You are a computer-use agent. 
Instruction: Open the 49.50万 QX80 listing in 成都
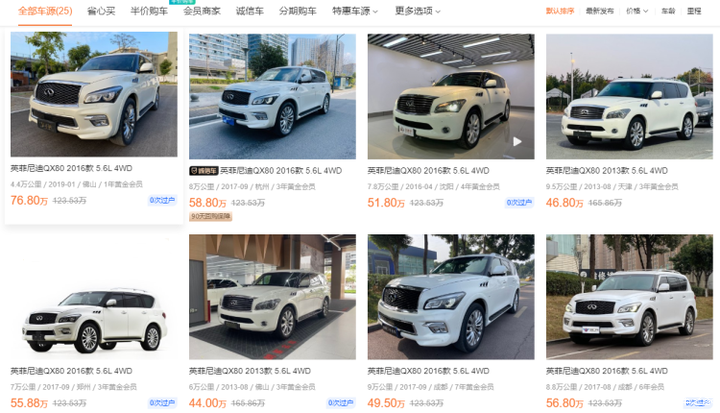[x=450, y=298]
